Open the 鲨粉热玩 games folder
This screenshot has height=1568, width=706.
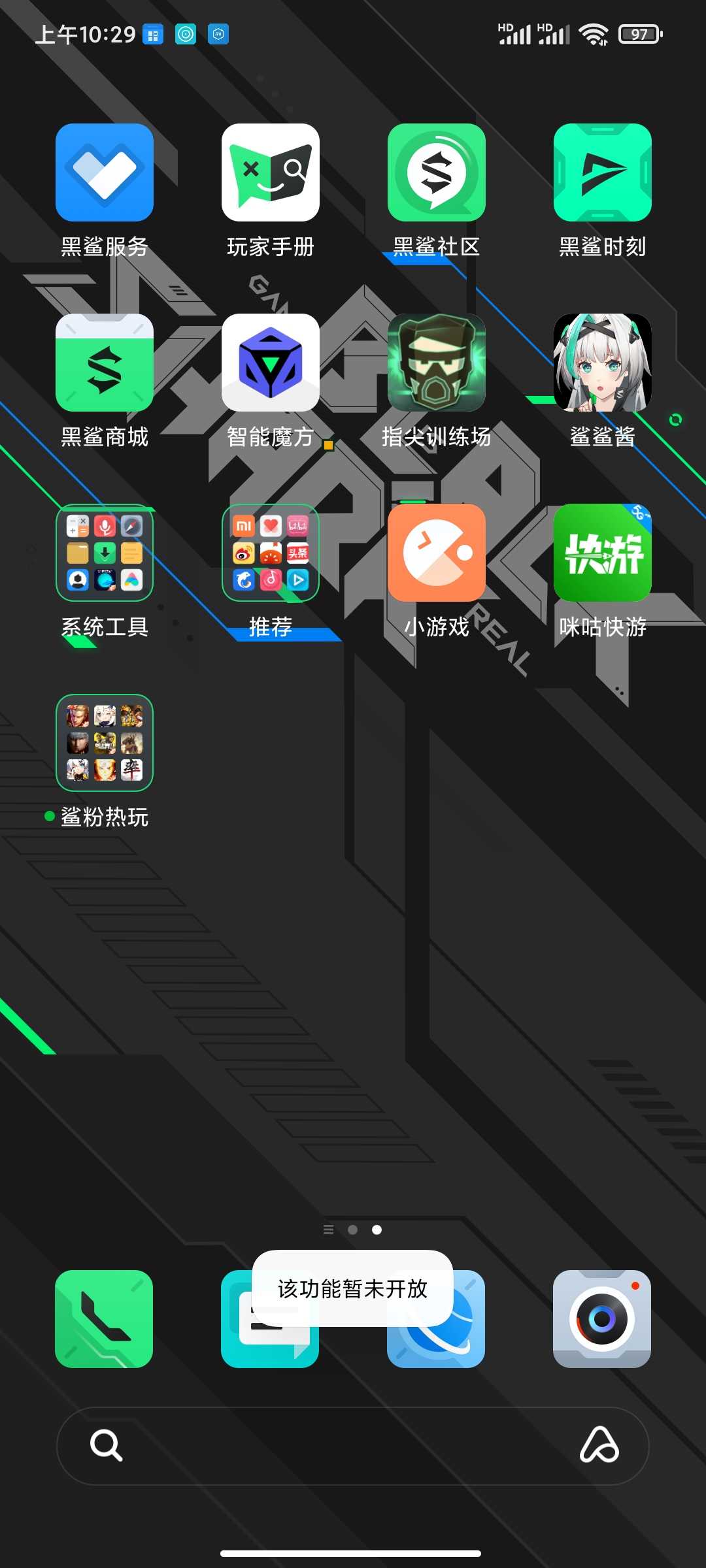(x=105, y=743)
